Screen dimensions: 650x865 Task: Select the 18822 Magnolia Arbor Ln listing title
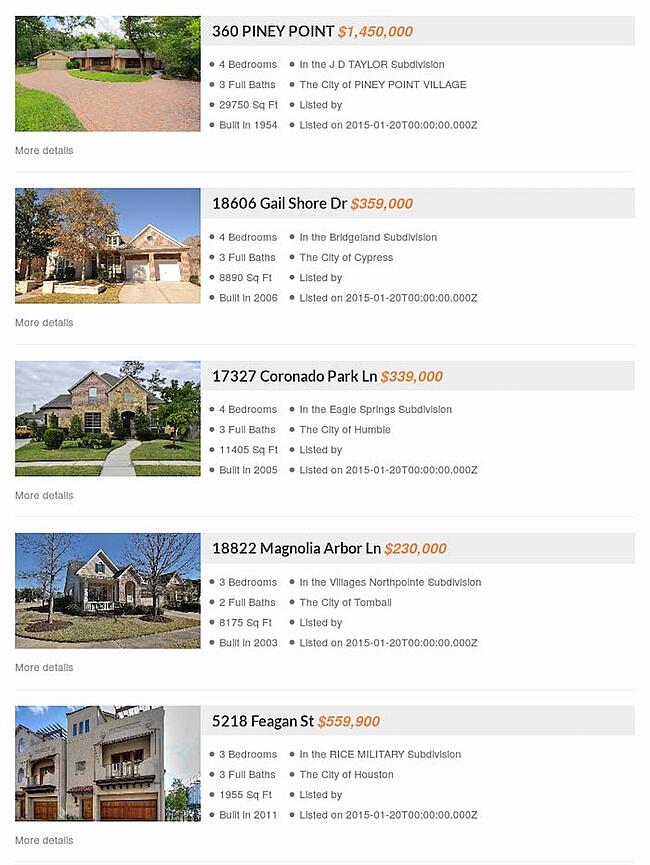tap(296, 549)
